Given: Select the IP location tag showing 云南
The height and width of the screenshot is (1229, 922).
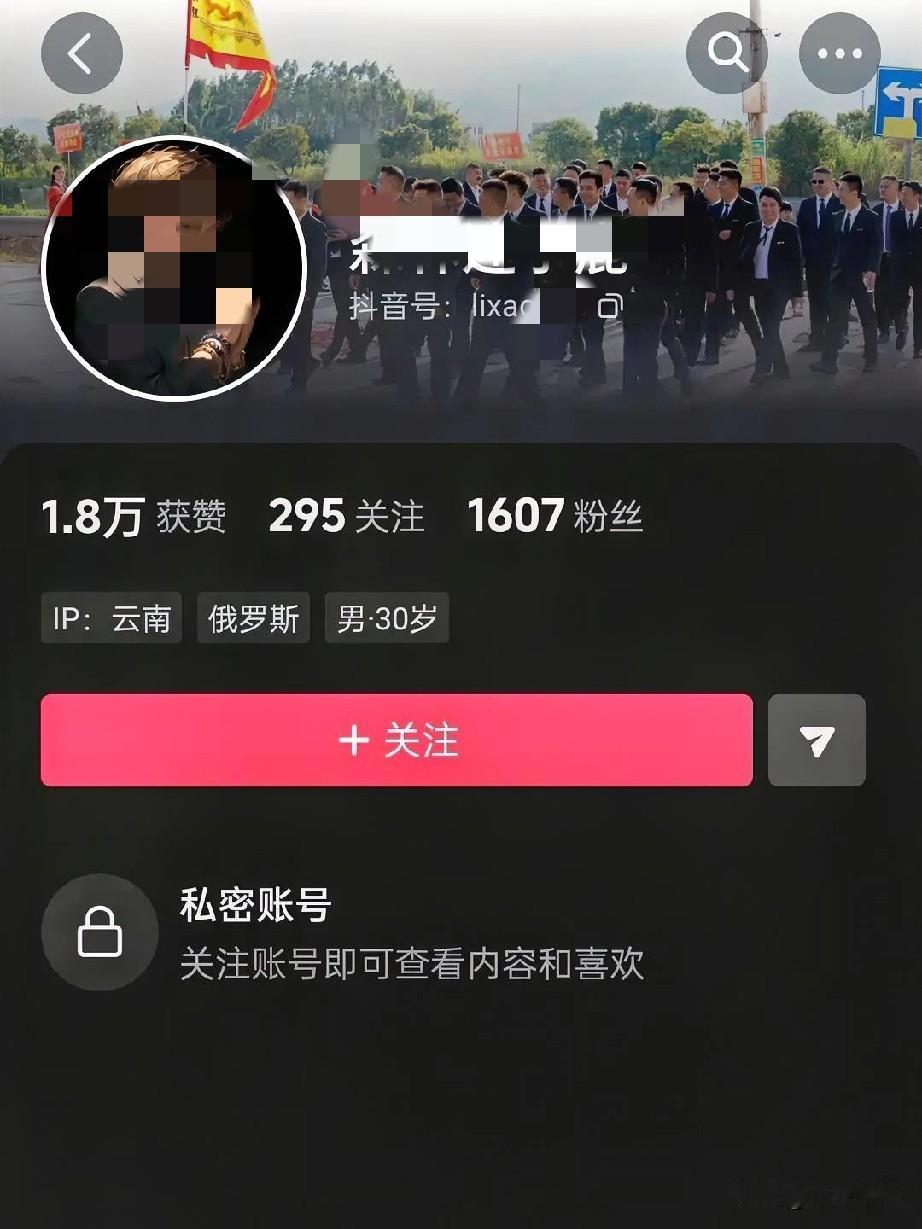Looking at the screenshot, I should (111, 618).
